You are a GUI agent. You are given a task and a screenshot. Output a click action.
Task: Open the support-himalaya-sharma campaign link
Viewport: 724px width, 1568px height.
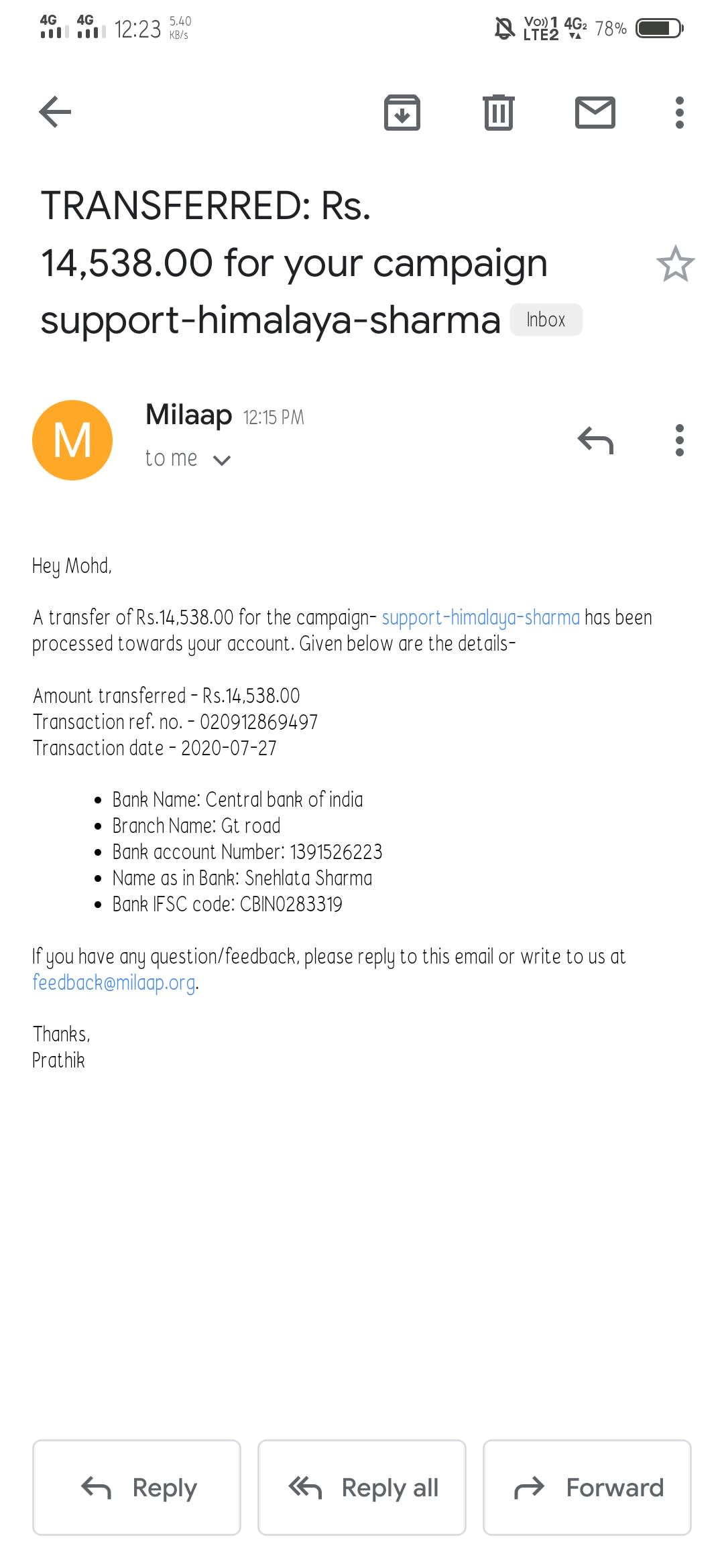pos(481,617)
